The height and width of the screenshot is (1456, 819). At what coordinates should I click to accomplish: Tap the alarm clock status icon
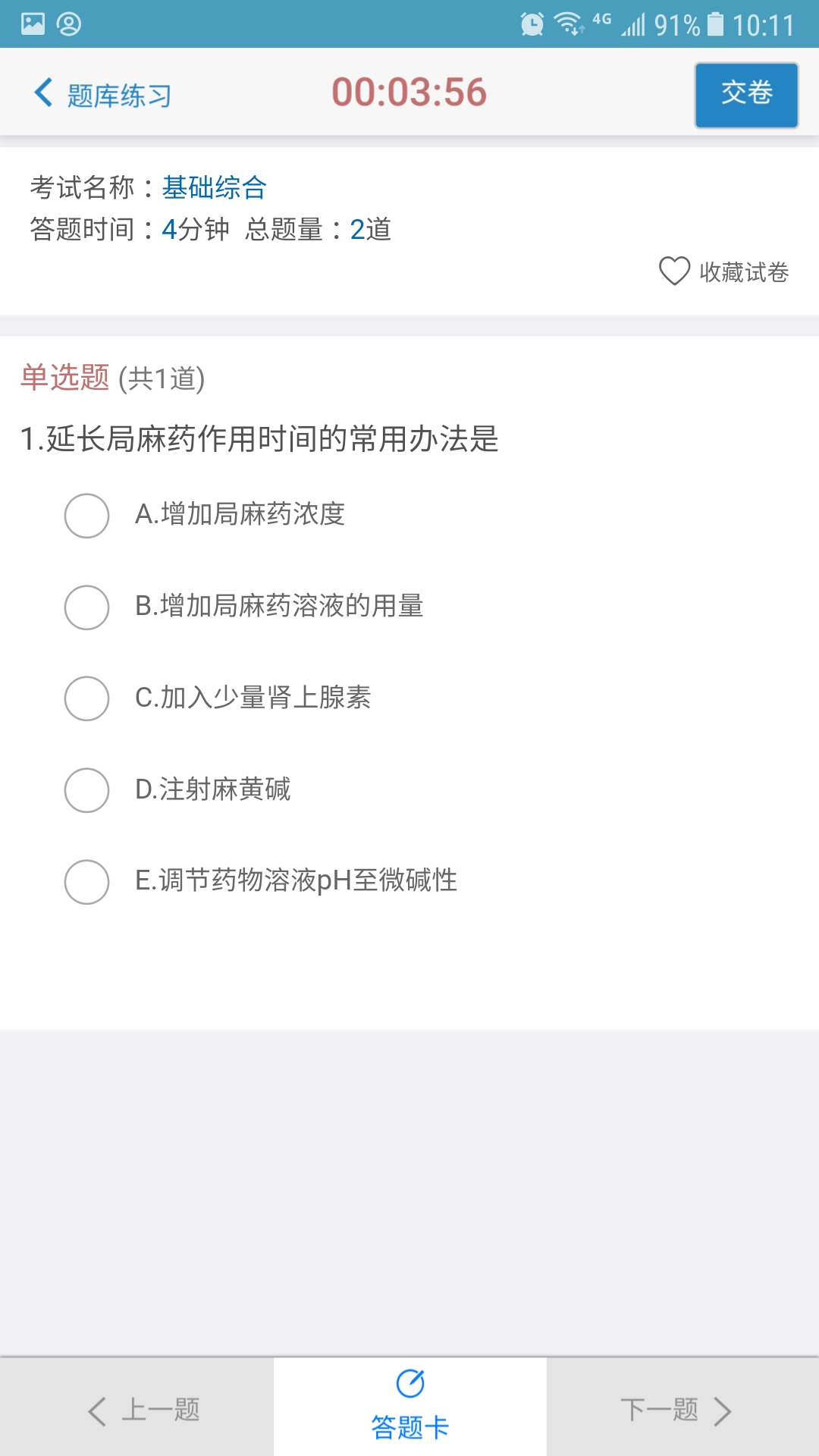(531, 23)
